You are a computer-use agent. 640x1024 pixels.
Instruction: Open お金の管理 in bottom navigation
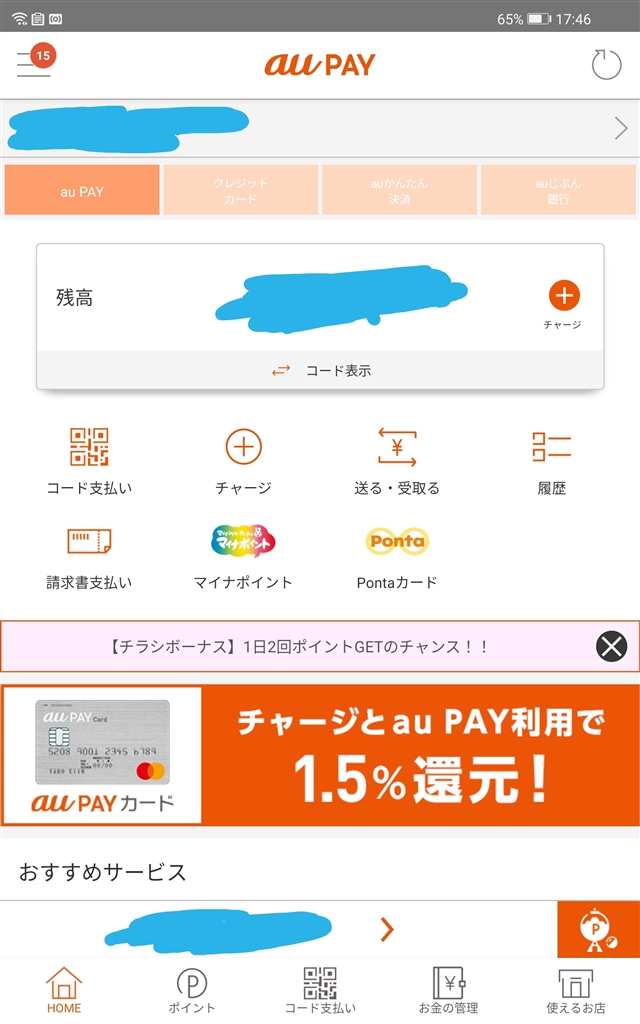(447, 990)
